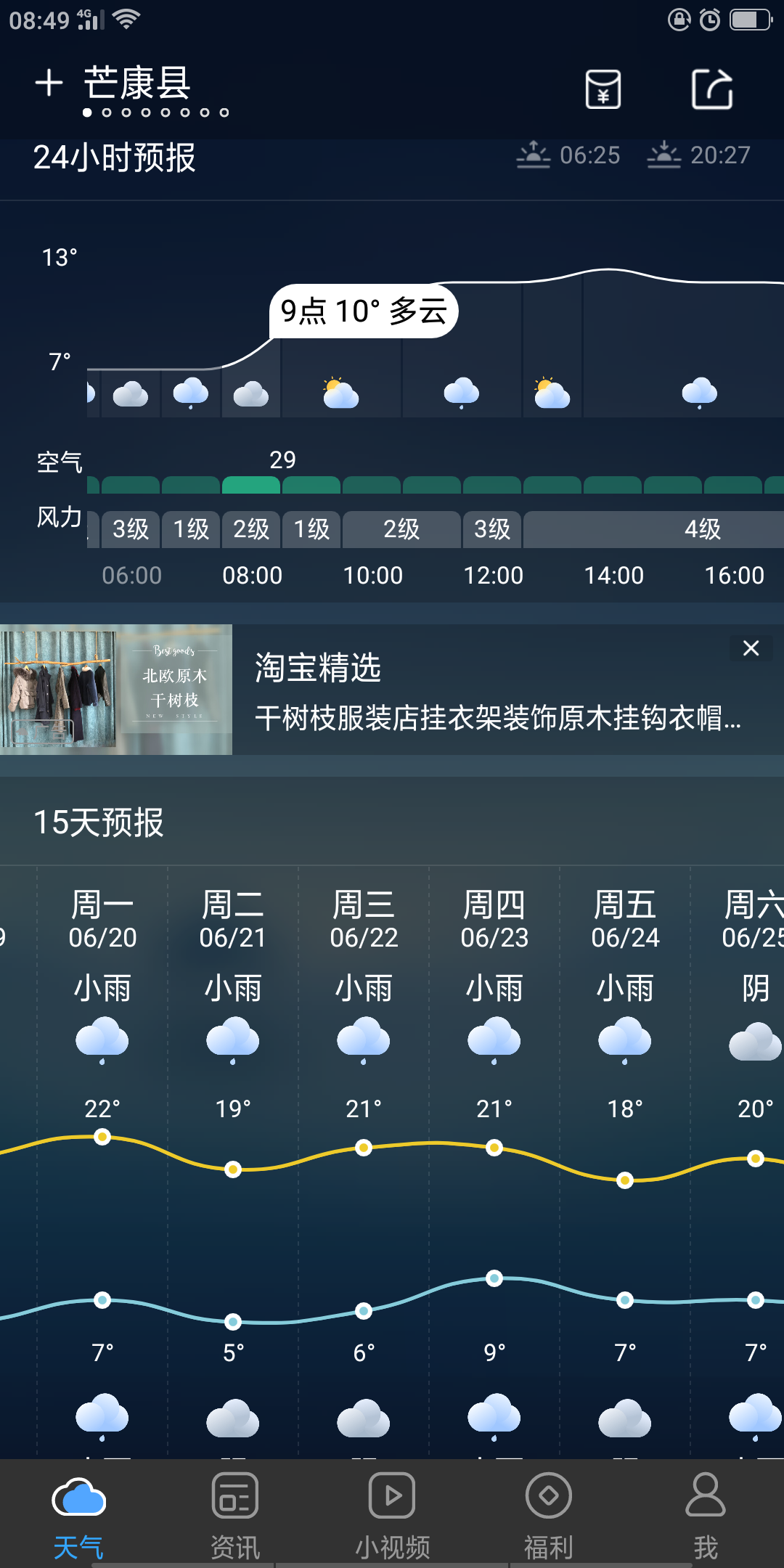
Task: Select the 我 profile icon
Action: coord(705,1497)
